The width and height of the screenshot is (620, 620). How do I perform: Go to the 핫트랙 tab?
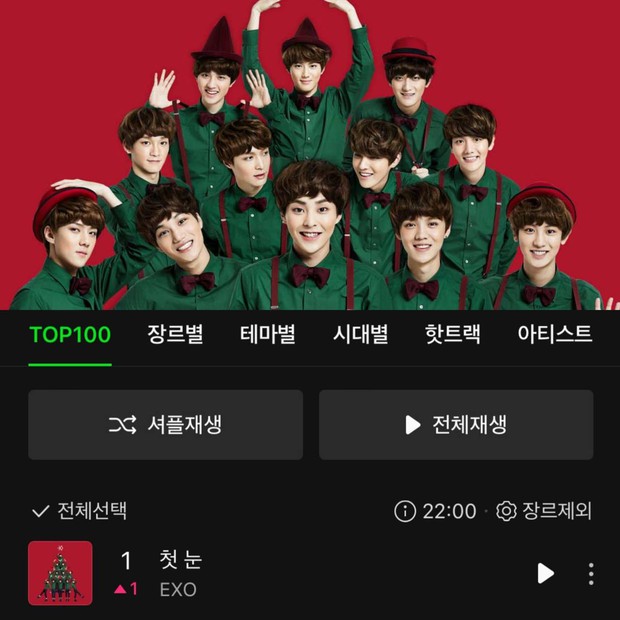452,334
